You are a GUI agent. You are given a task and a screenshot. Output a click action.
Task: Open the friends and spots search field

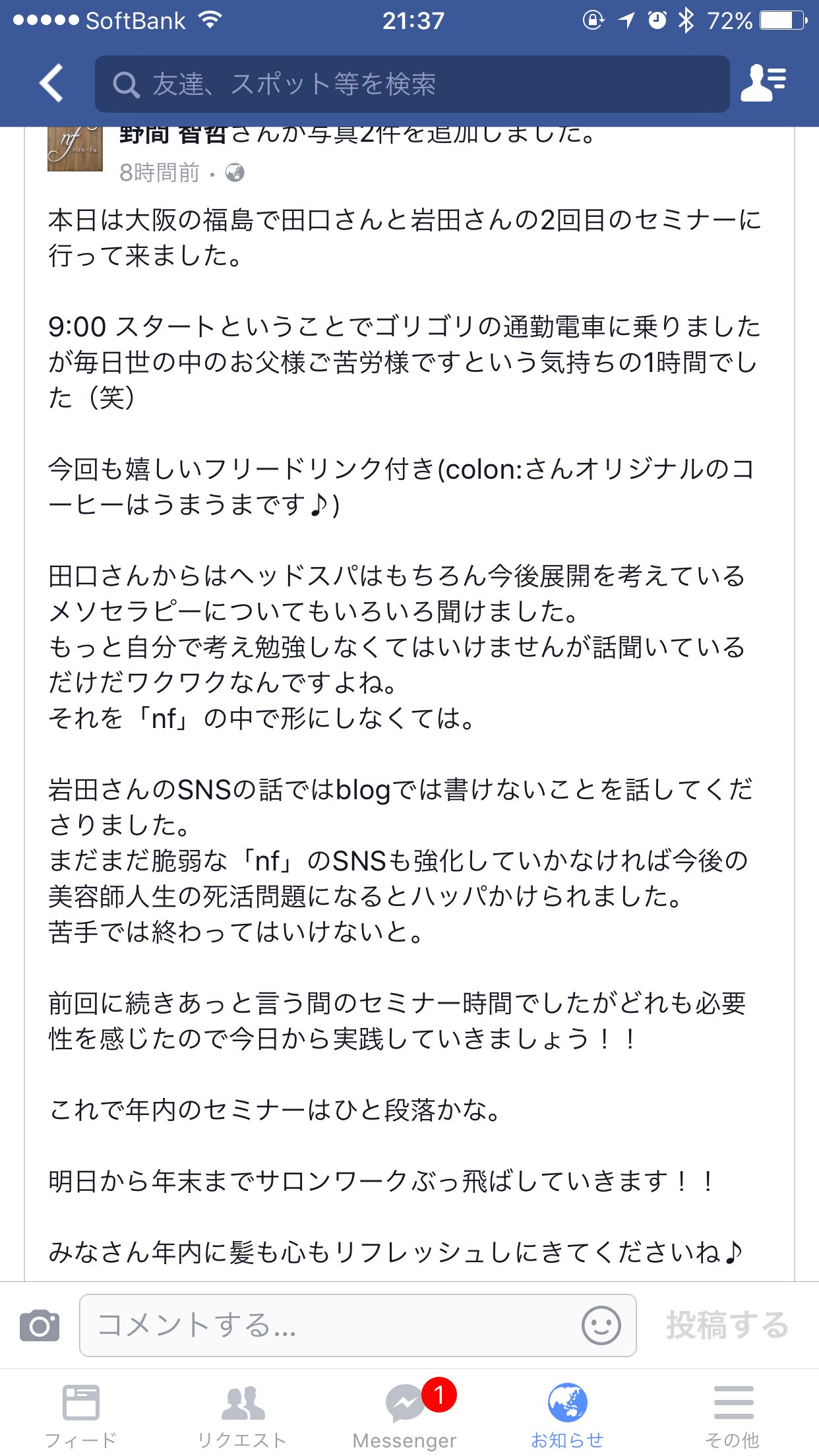pos(412,84)
